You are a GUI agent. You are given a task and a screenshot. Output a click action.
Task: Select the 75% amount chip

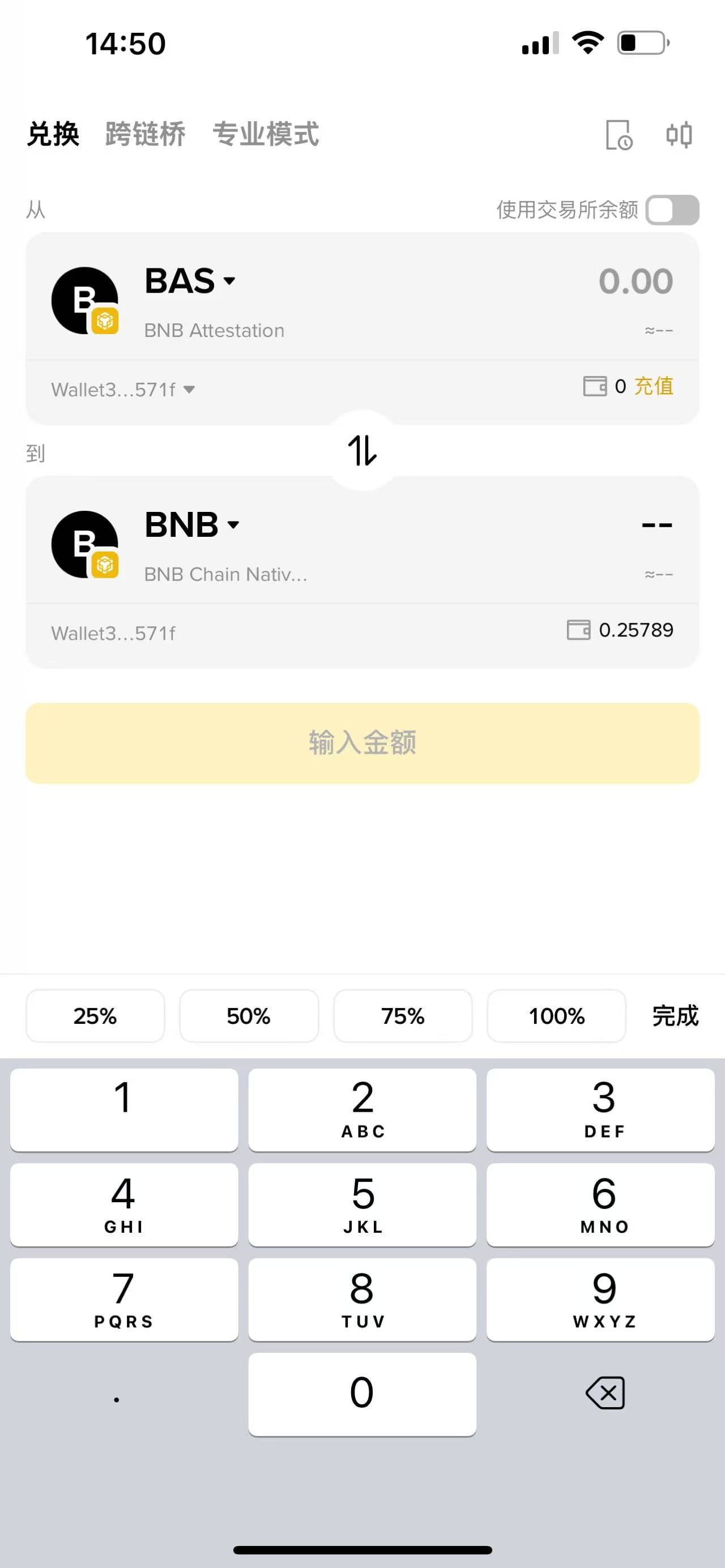pos(402,1016)
